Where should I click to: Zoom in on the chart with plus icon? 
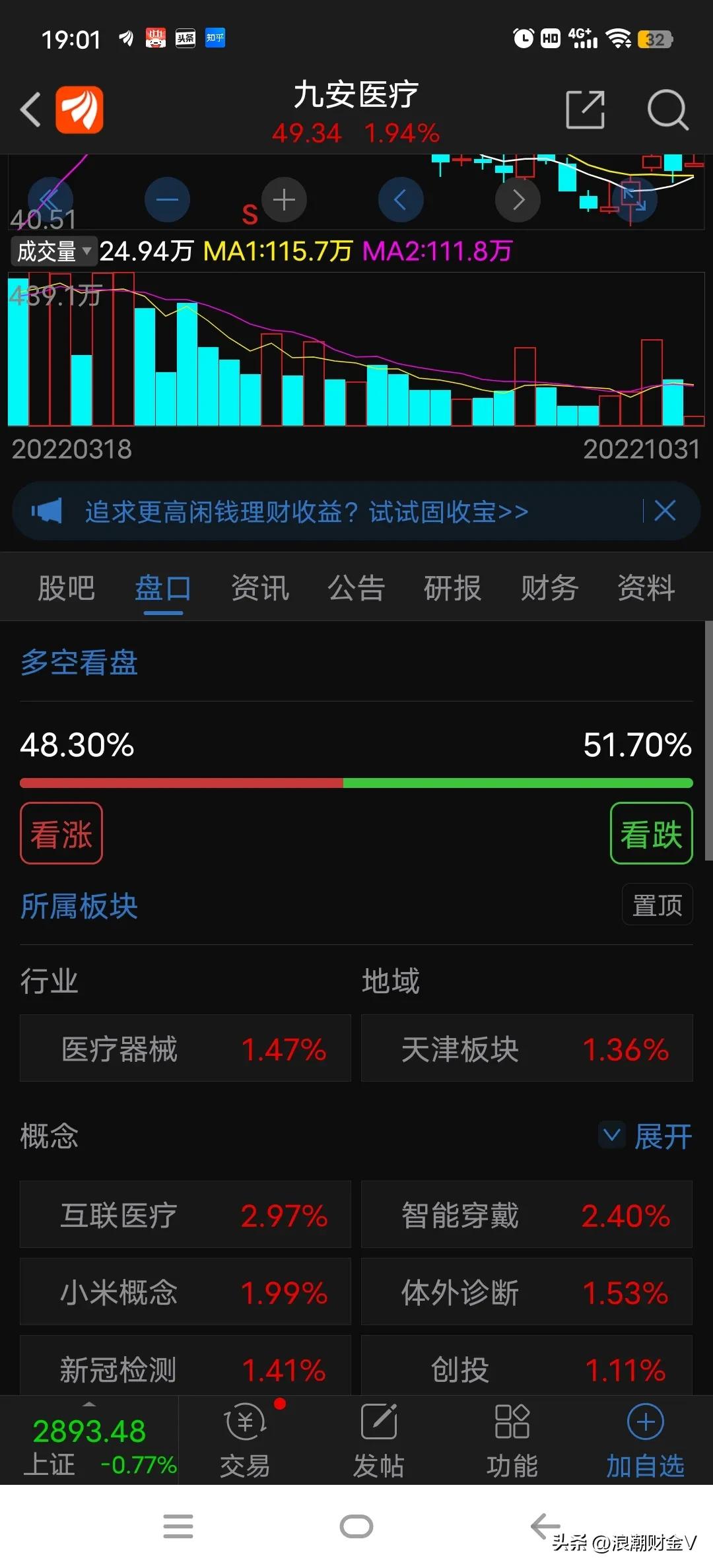click(x=283, y=199)
